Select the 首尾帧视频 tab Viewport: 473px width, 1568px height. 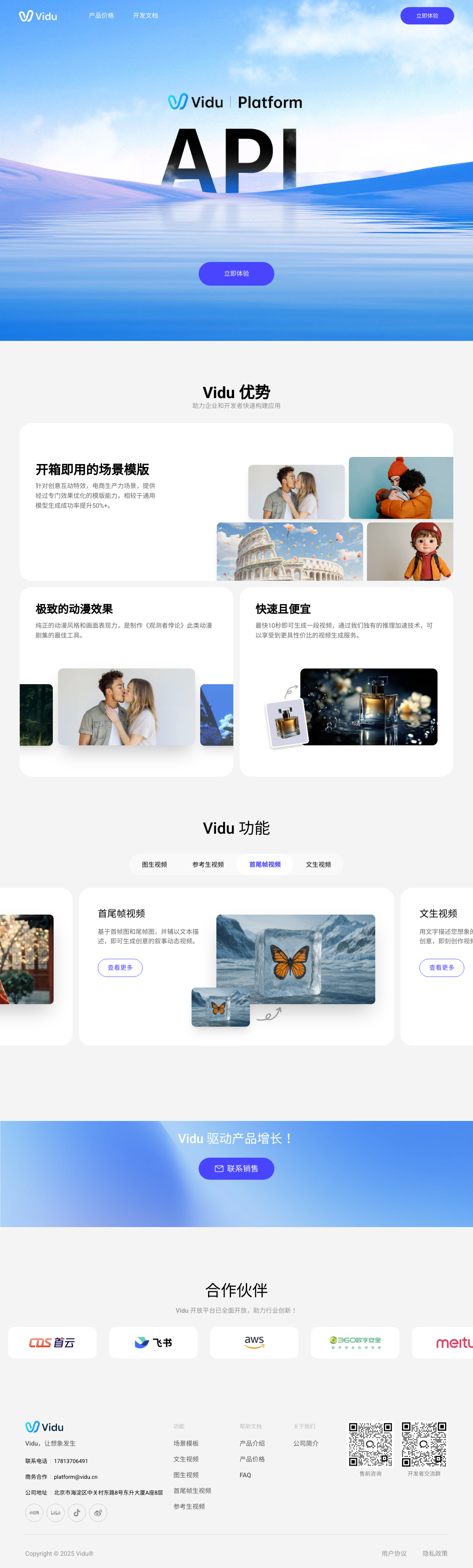(265, 864)
